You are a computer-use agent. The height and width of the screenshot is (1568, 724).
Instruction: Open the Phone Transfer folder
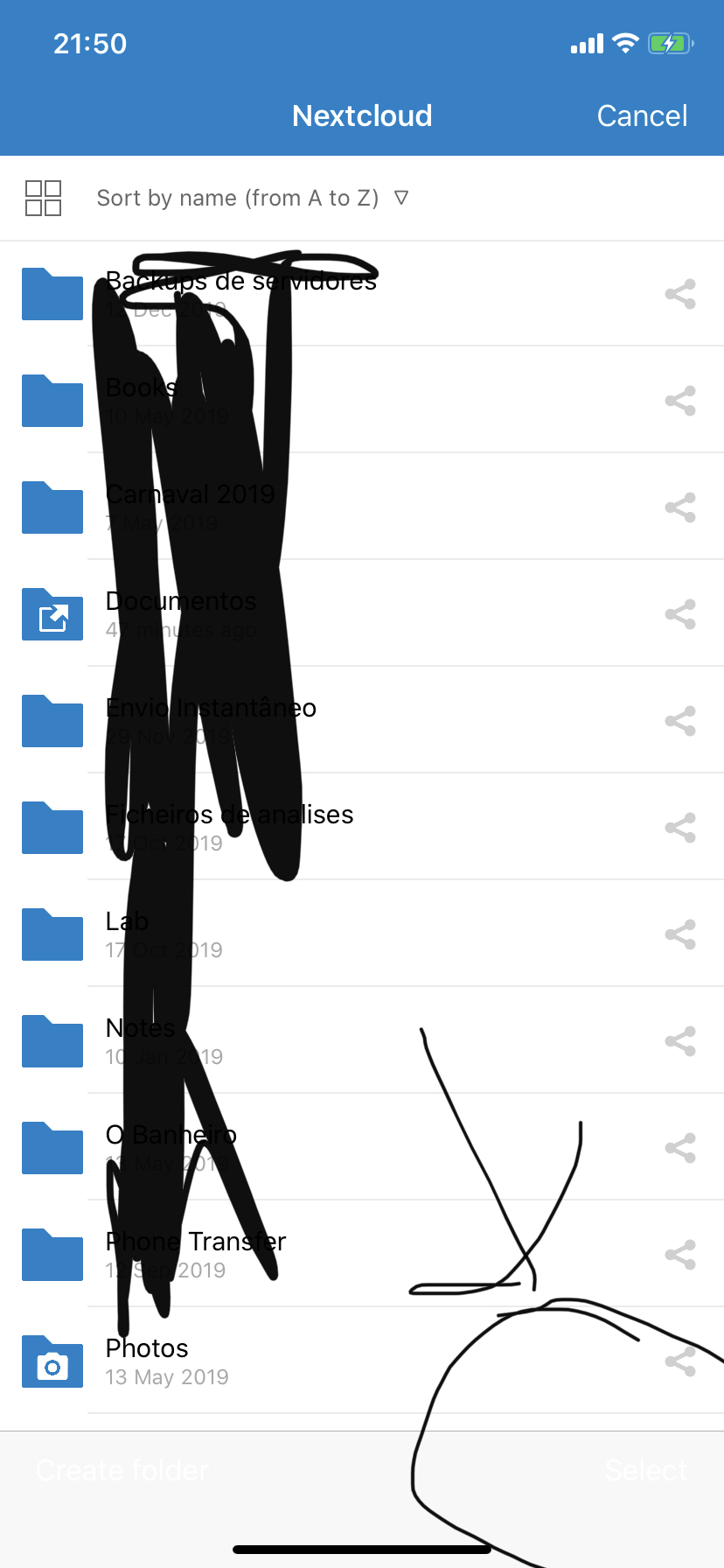[x=350, y=1255]
